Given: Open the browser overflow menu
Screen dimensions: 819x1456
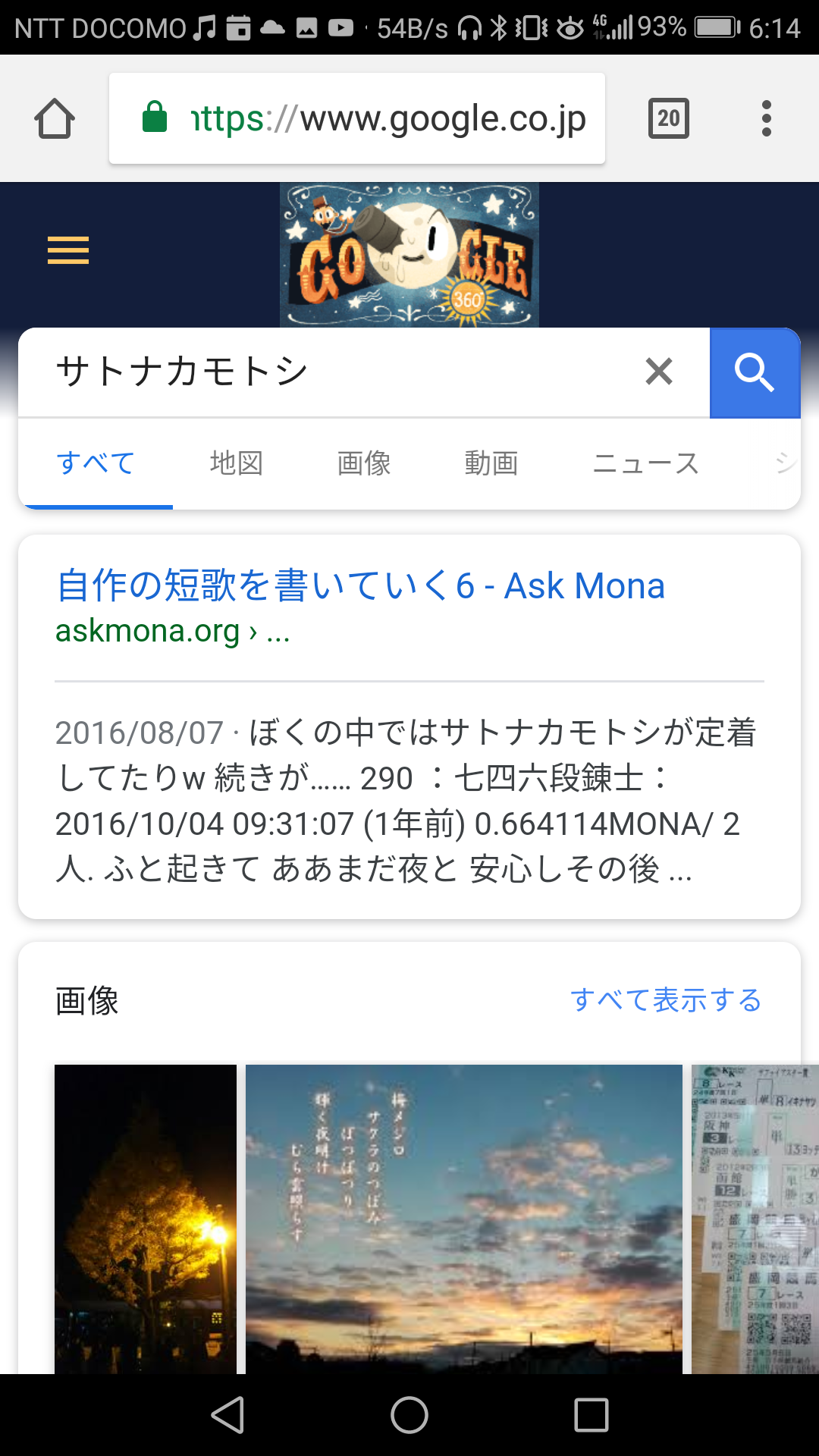Looking at the screenshot, I should point(766,119).
